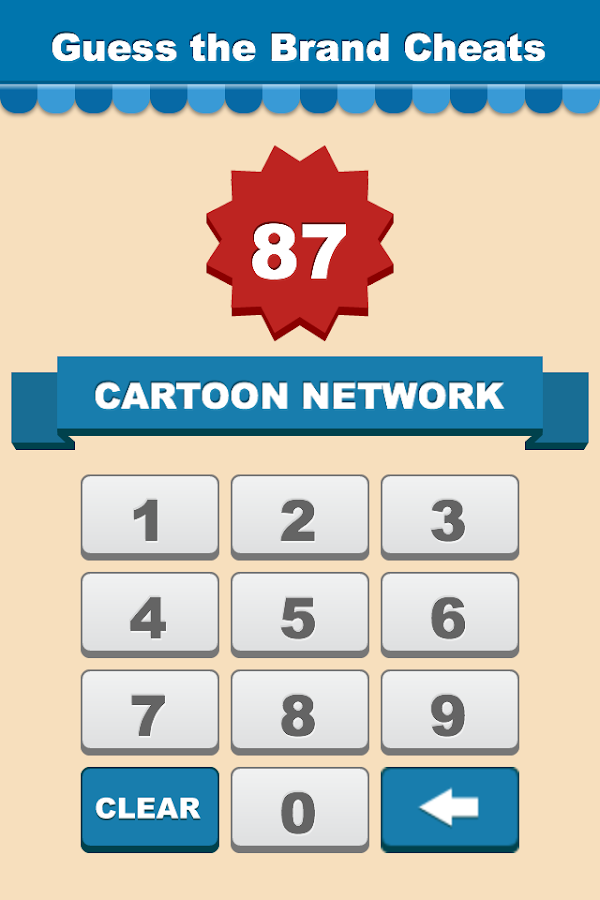Tap the 6 button
Screen dimensions: 600x900
click(x=449, y=614)
